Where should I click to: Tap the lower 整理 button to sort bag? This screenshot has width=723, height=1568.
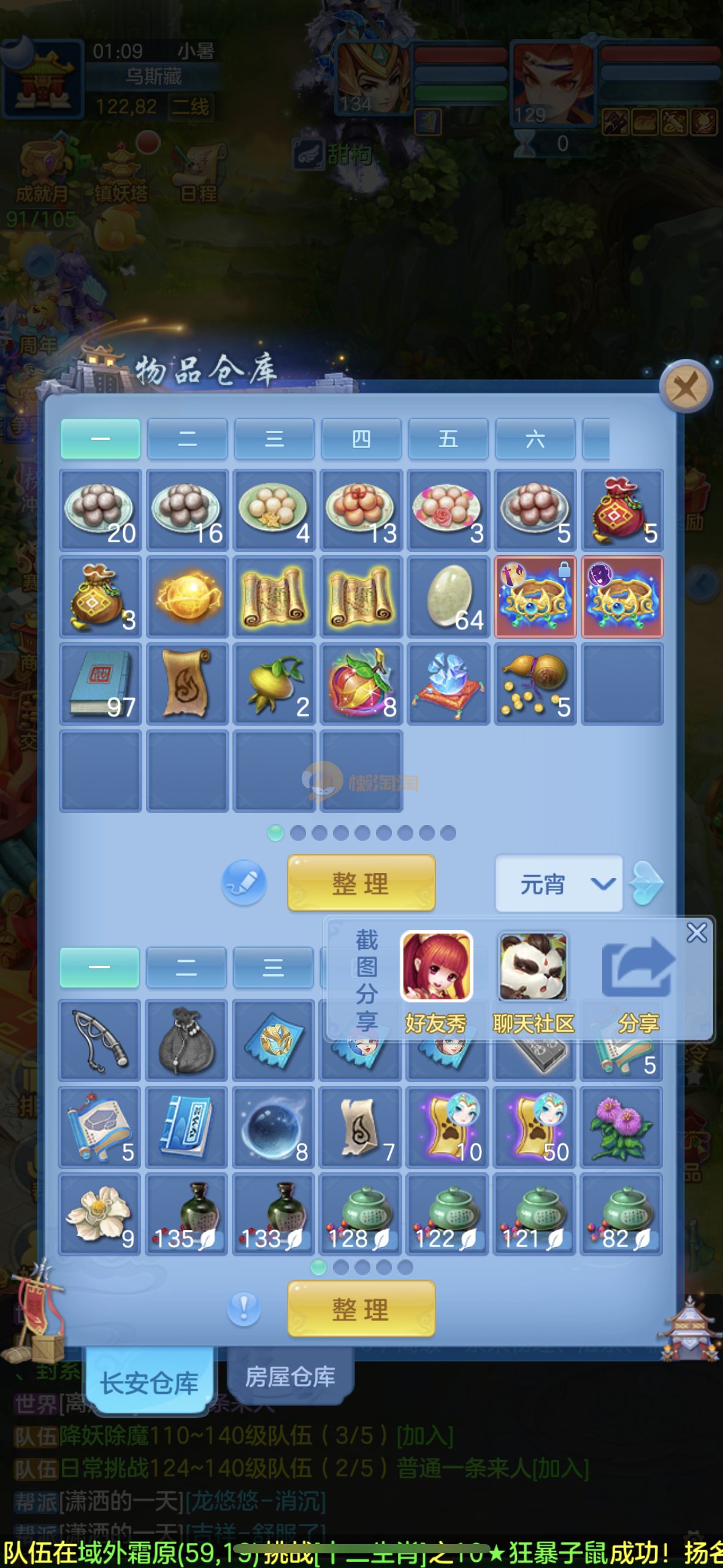pos(361,1309)
